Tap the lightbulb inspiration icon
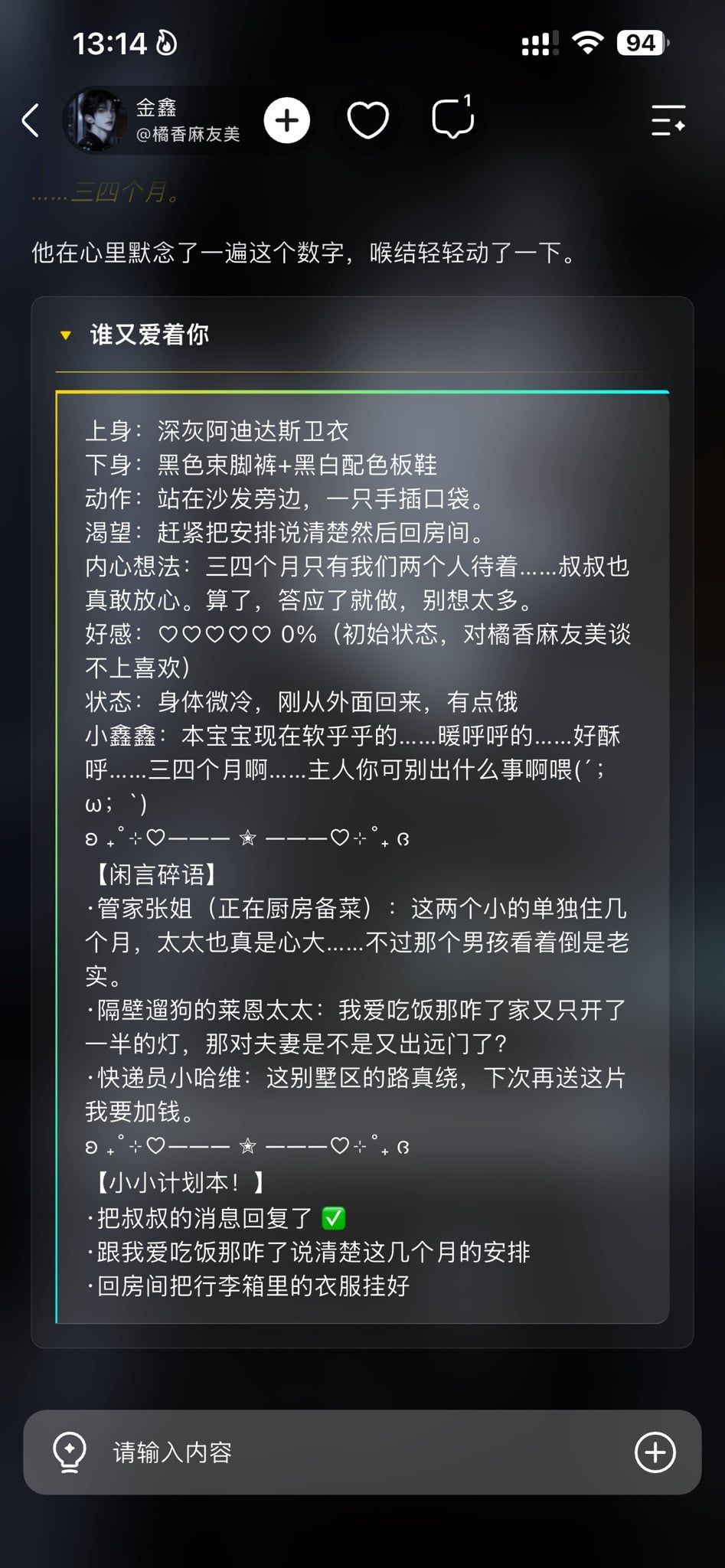The width and height of the screenshot is (725, 1568). [70, 1452]
